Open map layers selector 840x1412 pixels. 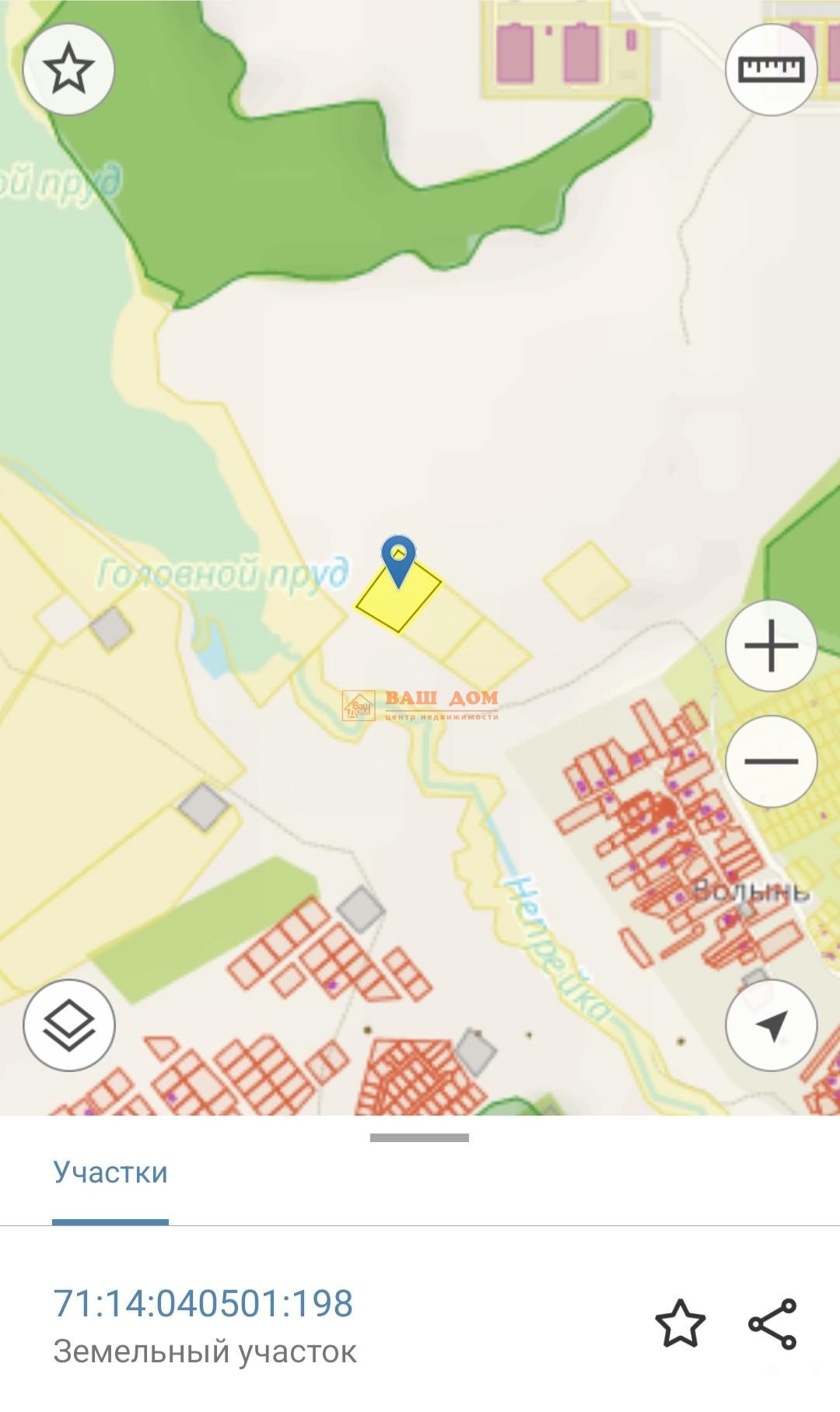click(69, 1025)
